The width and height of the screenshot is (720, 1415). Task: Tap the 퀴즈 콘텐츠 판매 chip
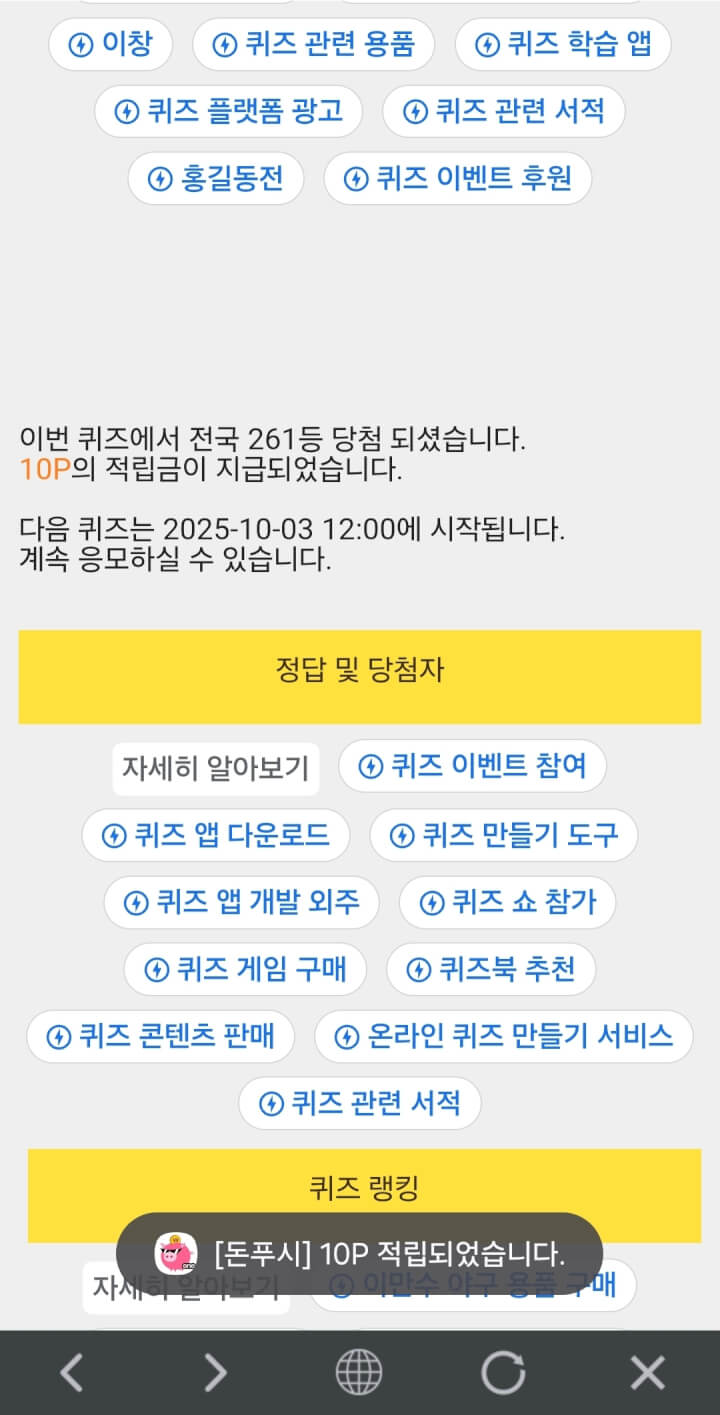(160, 1036)
